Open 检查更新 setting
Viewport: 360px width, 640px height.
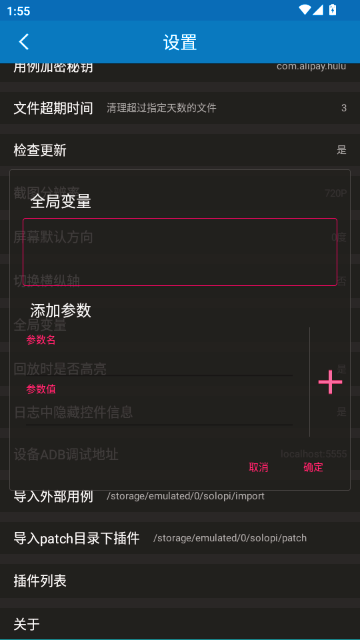click(x=180, y=150)
